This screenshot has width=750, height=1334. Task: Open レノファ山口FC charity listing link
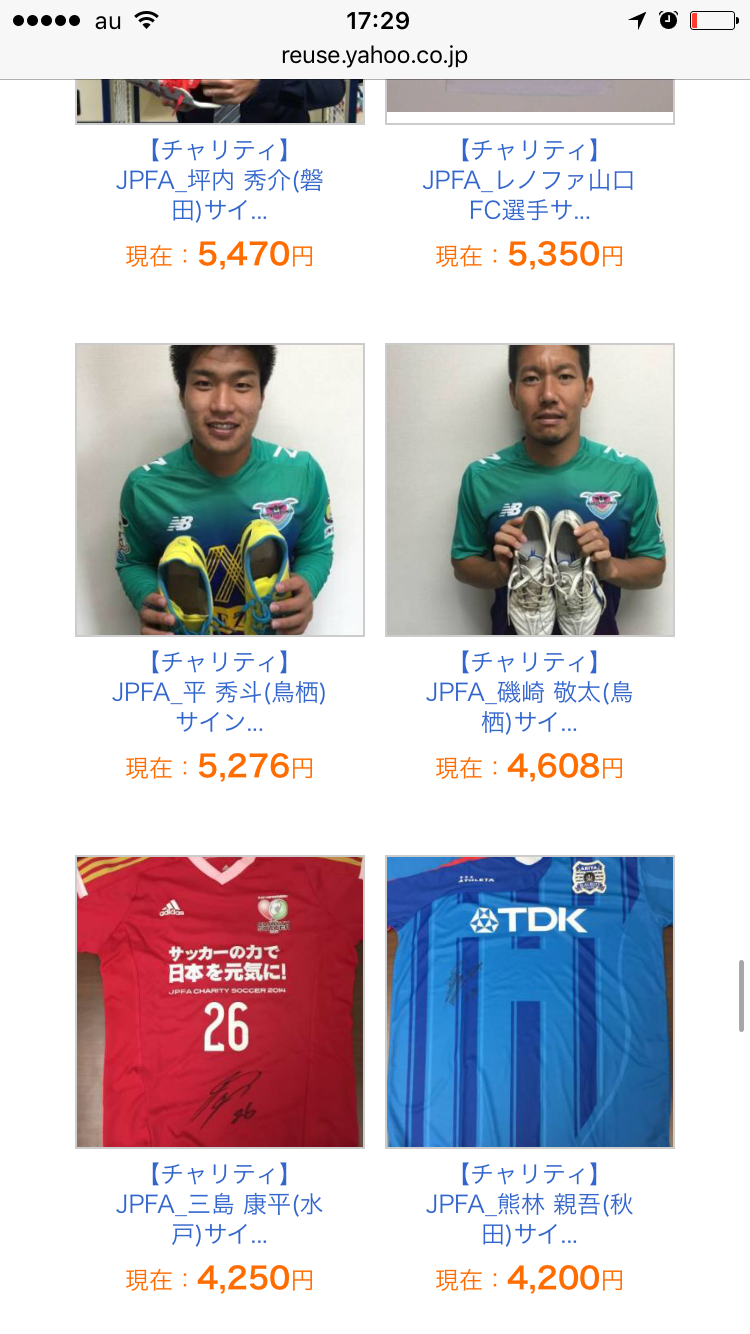[529, 181]
